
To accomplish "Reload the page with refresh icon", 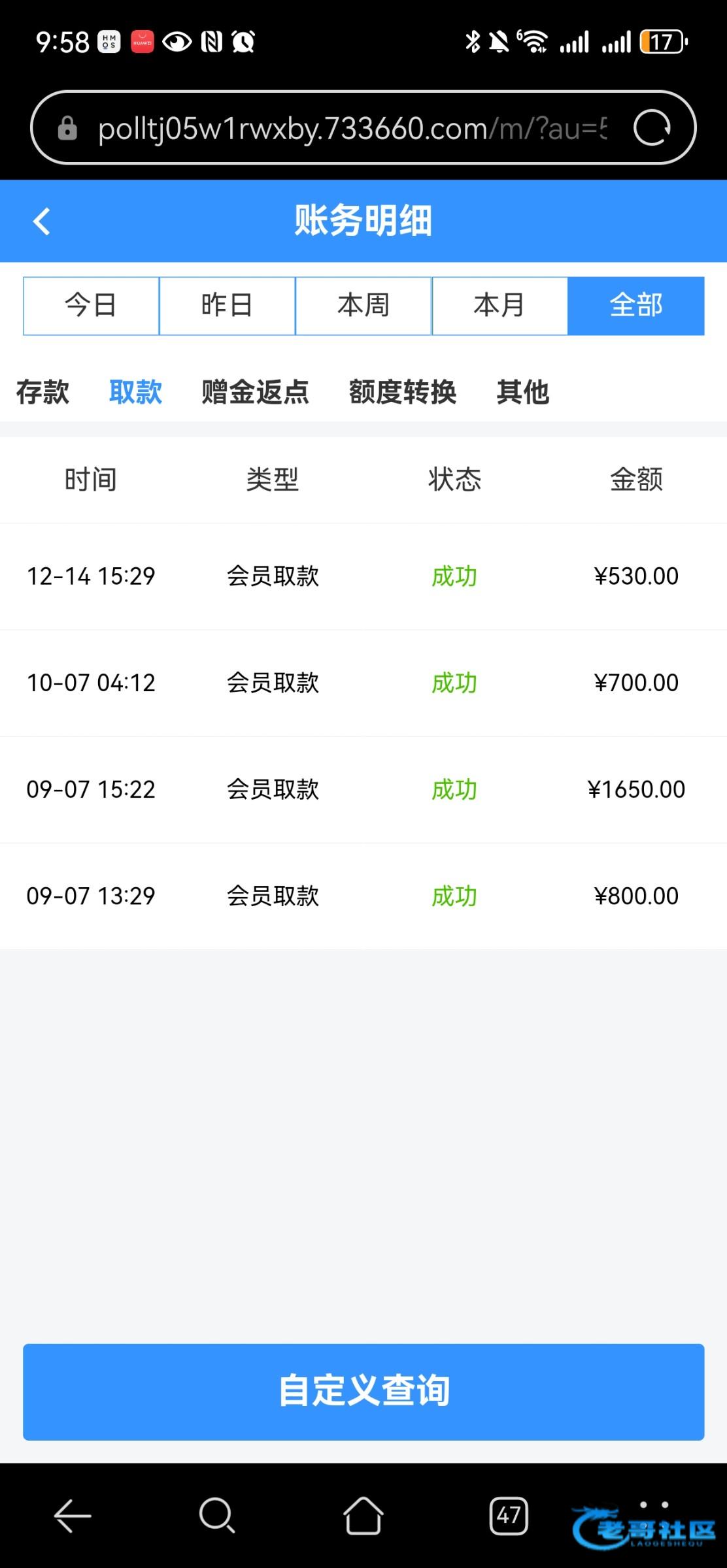I will pos(651,127).
